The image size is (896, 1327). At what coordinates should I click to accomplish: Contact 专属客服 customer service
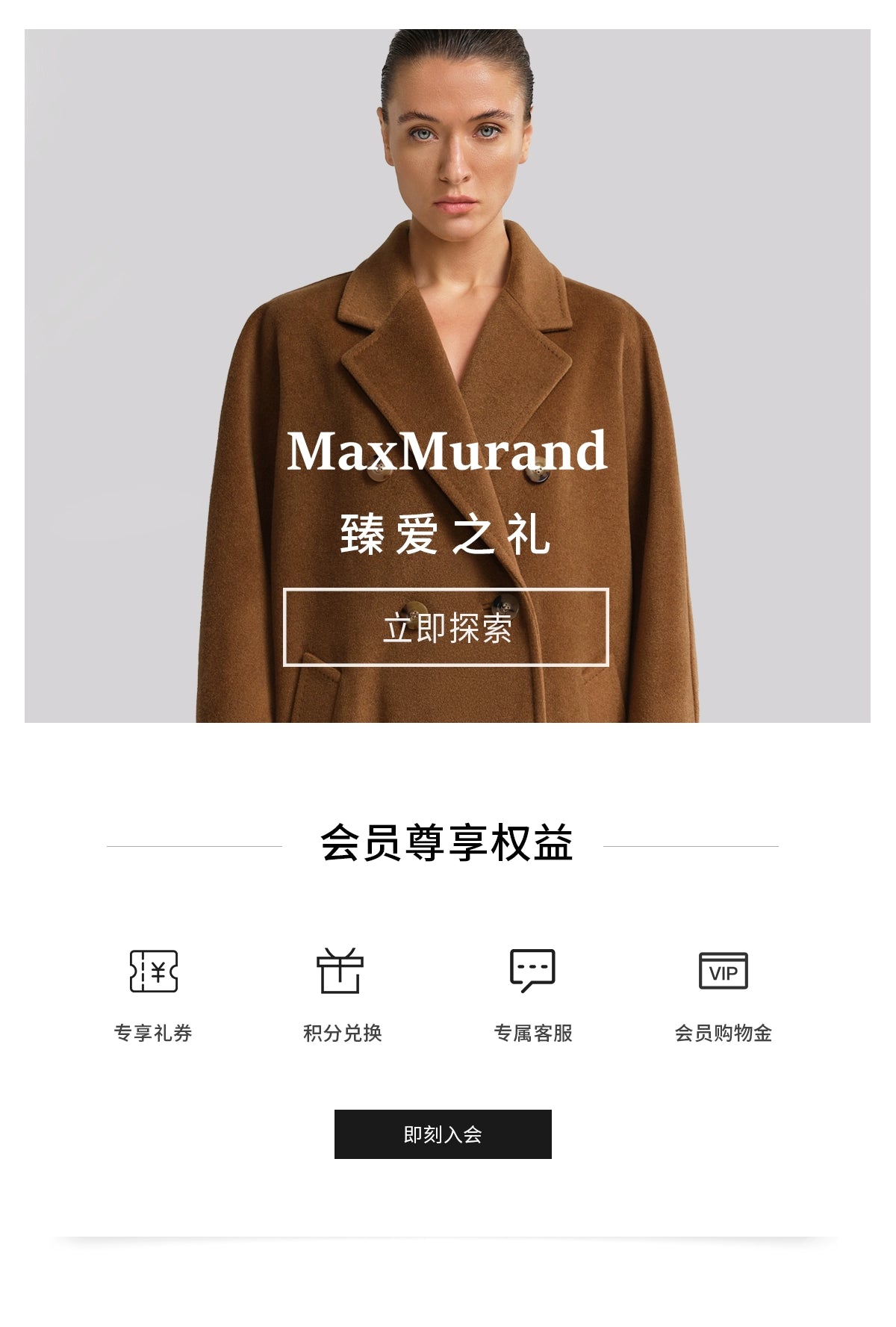532,993
